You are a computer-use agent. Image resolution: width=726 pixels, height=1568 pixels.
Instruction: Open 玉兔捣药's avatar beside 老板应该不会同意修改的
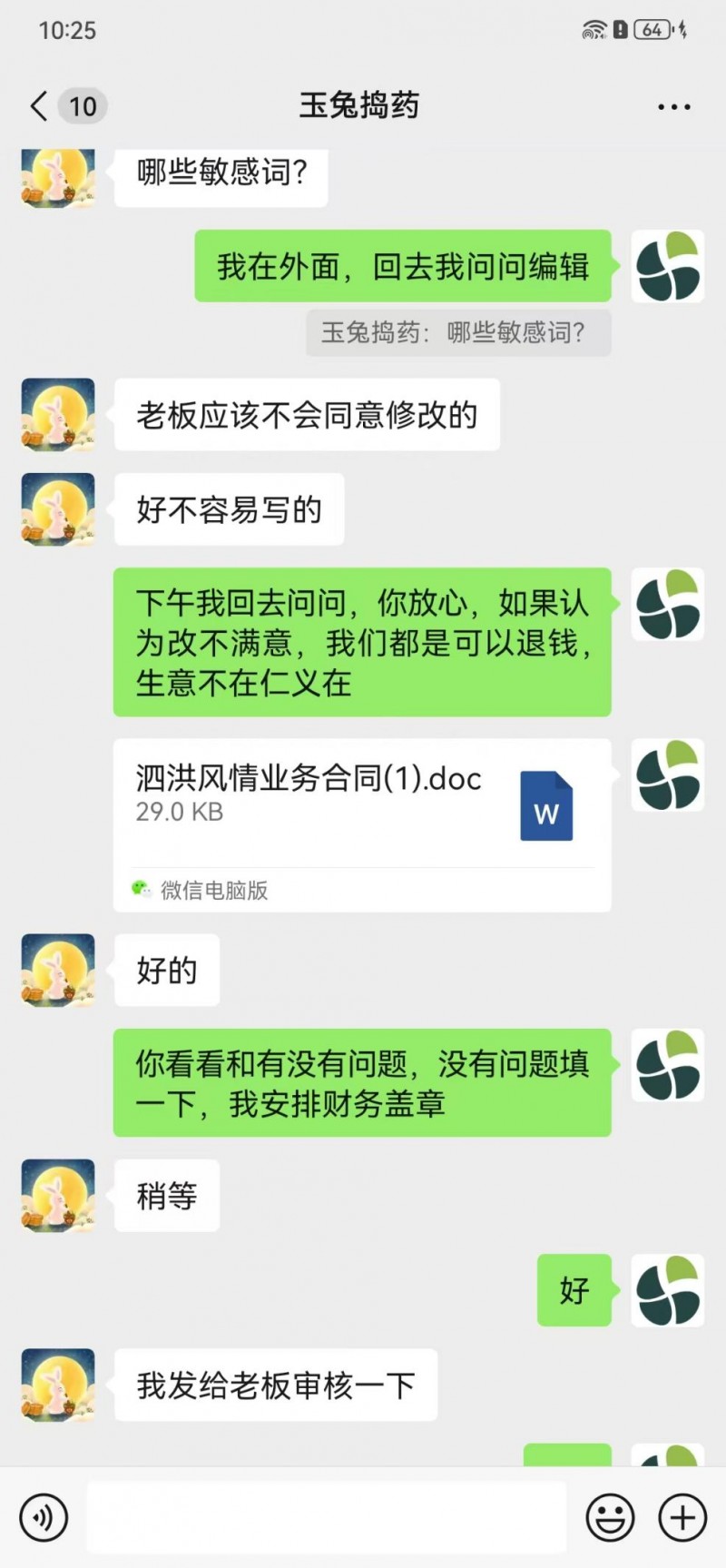[x=58, y=415]
